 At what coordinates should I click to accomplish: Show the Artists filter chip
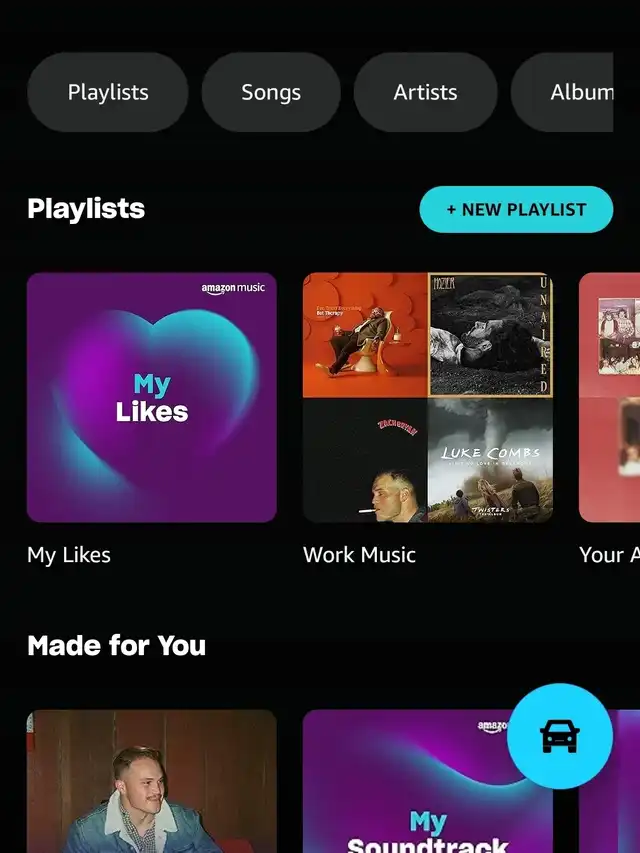click(x=425, y=92)
